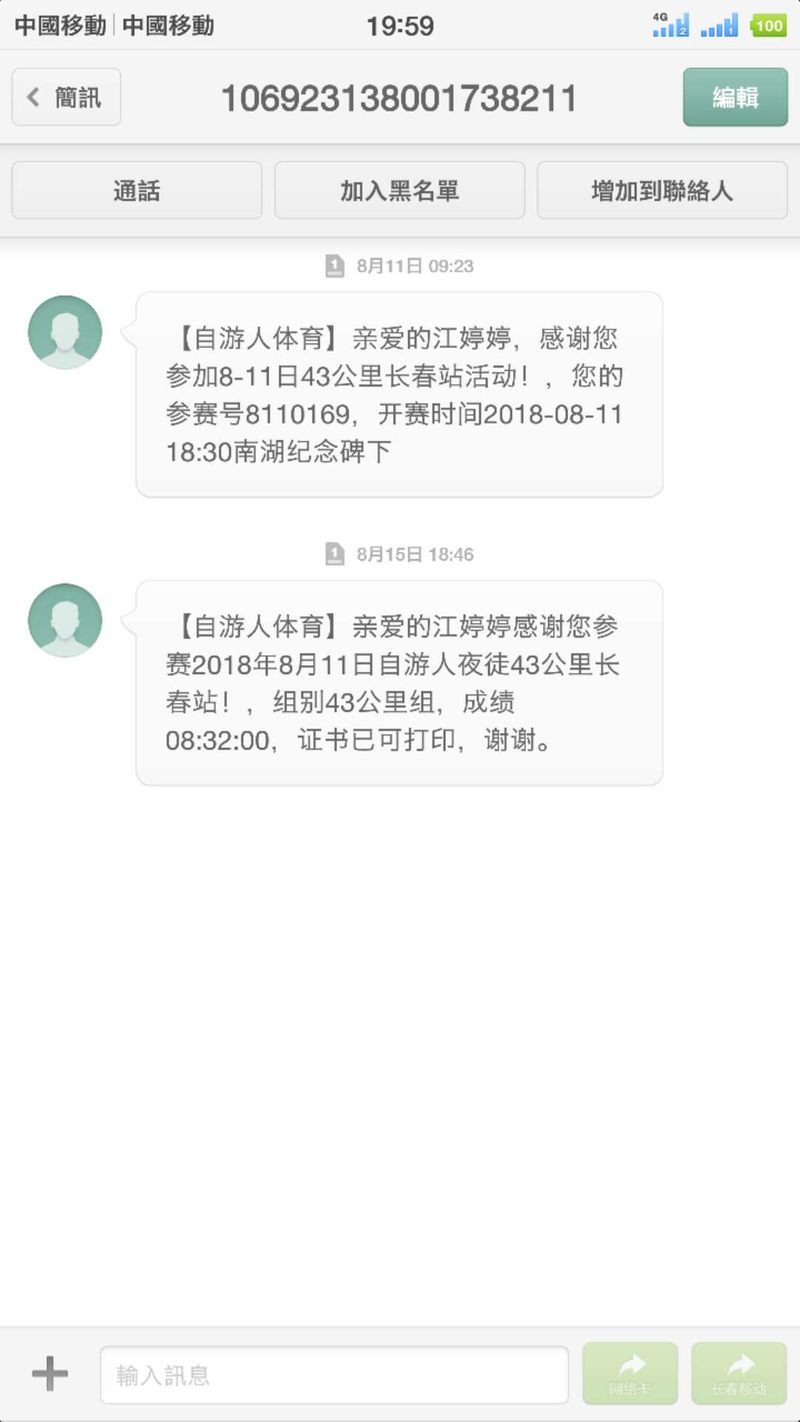Send message using the 网络卡 SIM
The image size is (800, 1422).
pos(630,1374)
